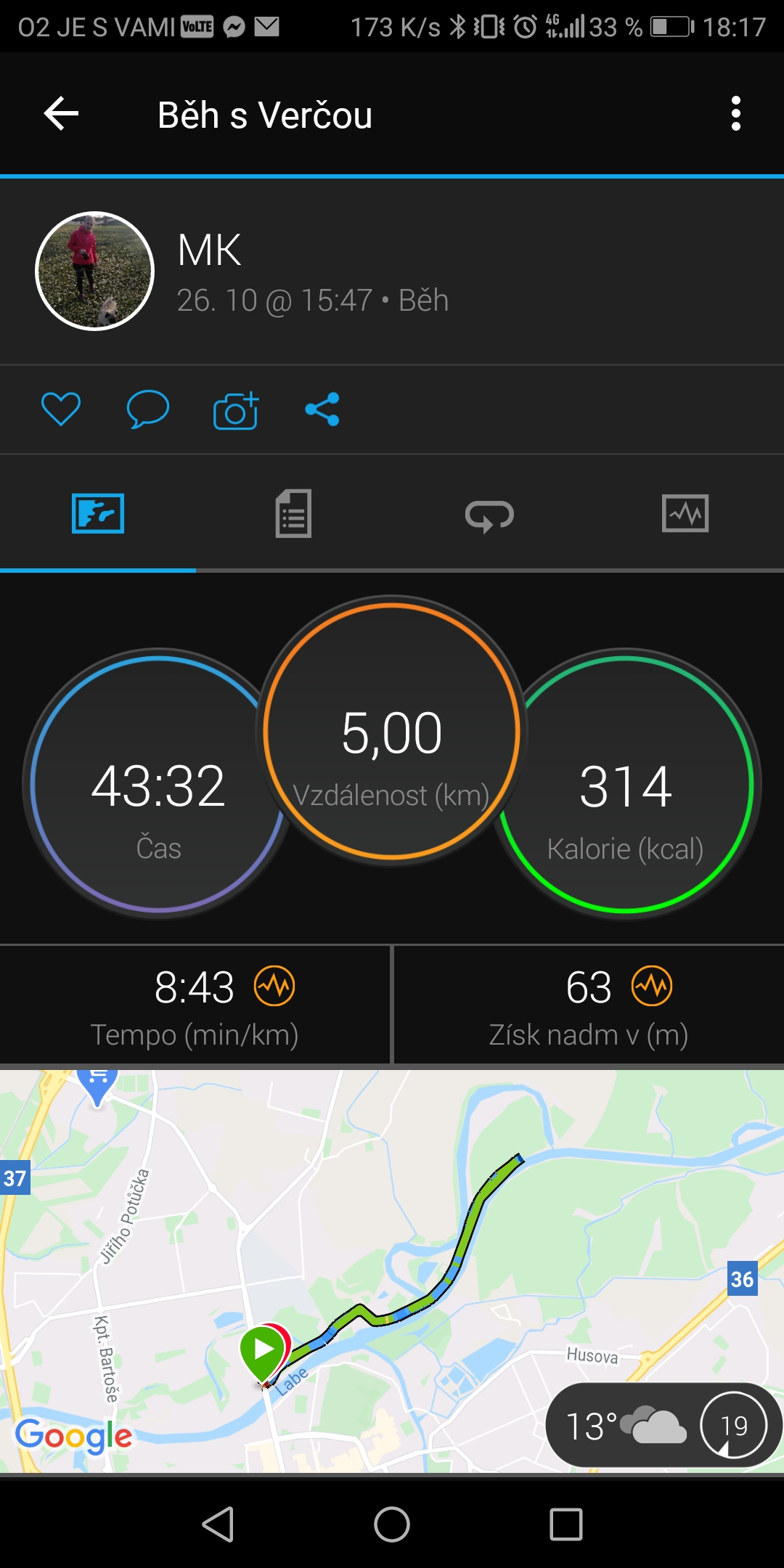This screenshot has width=784, height=1568.
Task: Switch to the charts tab
Action: tap(685, 514)
